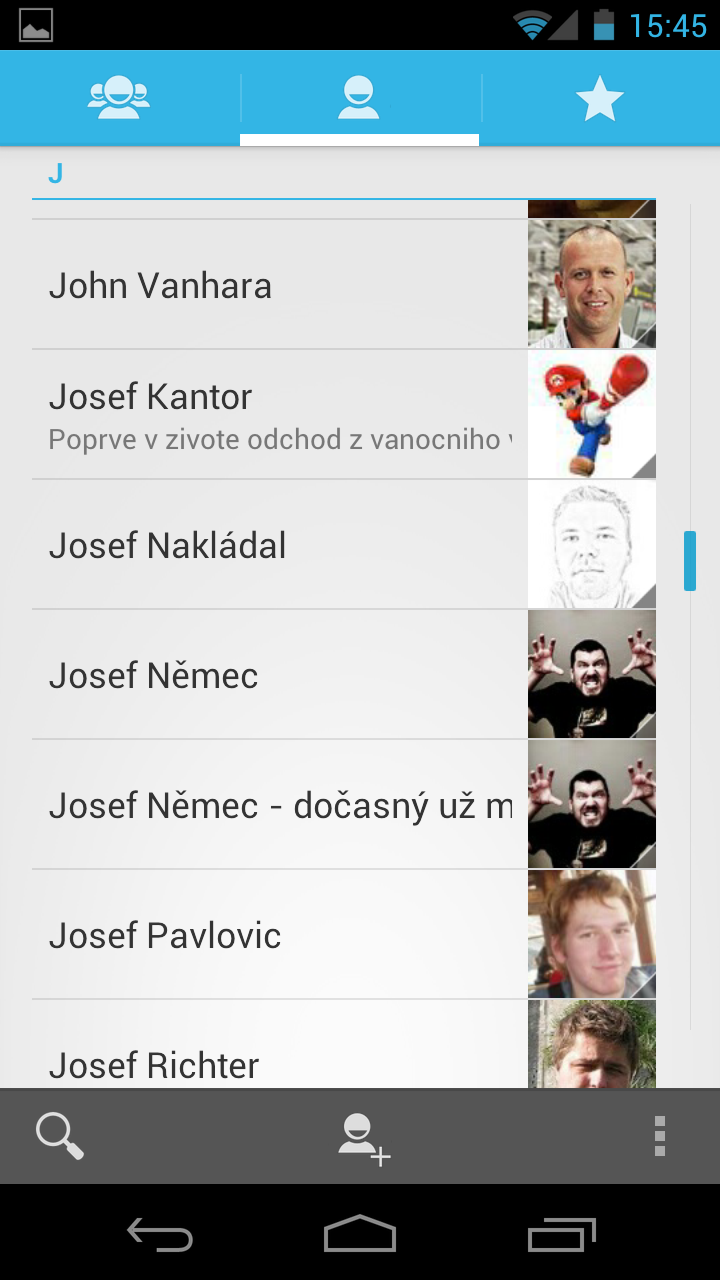
Task: Open John Vanhara's contact
Action: 270,286
